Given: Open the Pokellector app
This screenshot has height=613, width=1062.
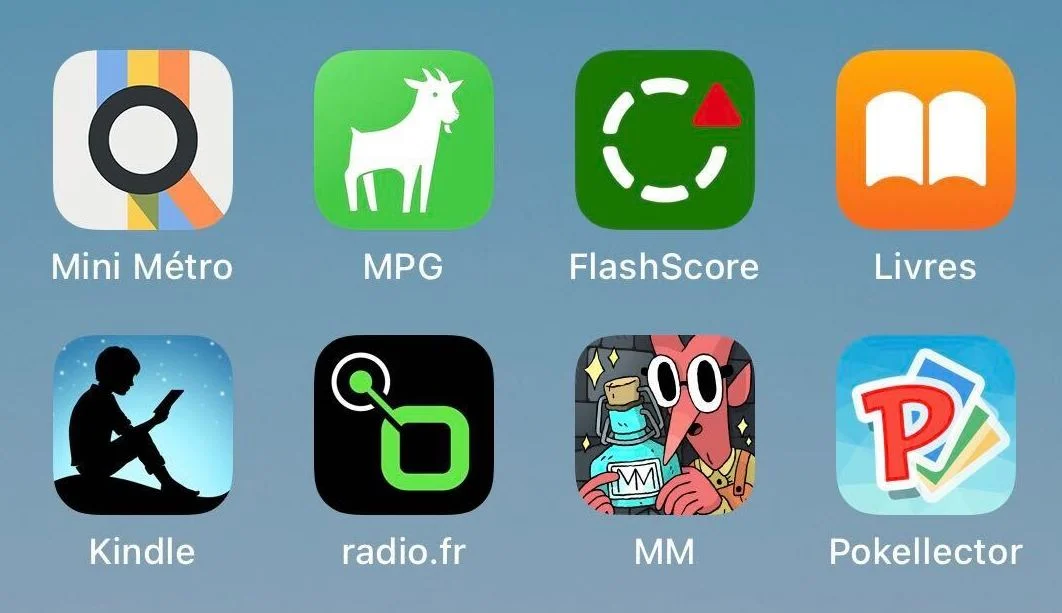Looking at the screenshot, I should tap(925, 424).
